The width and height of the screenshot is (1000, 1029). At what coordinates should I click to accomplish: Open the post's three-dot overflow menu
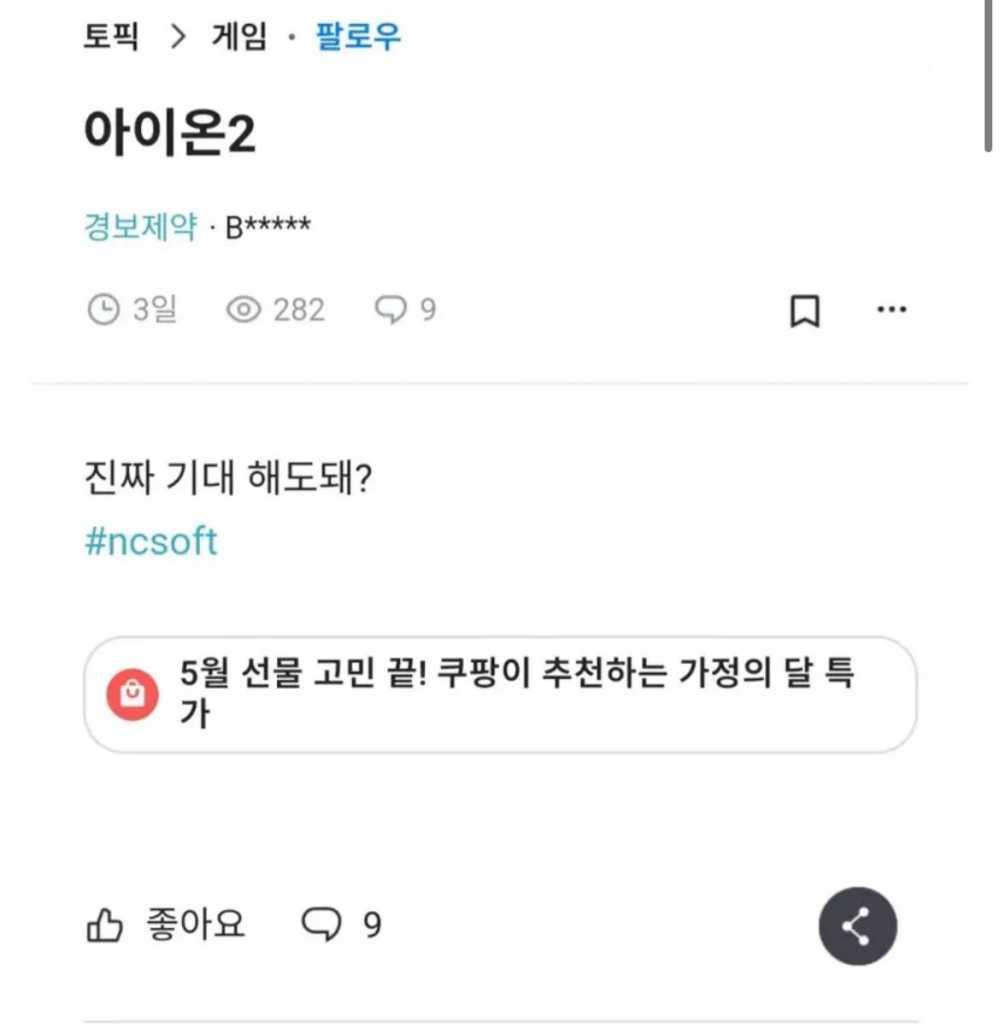pyautogui.click(x=891, y=310)
